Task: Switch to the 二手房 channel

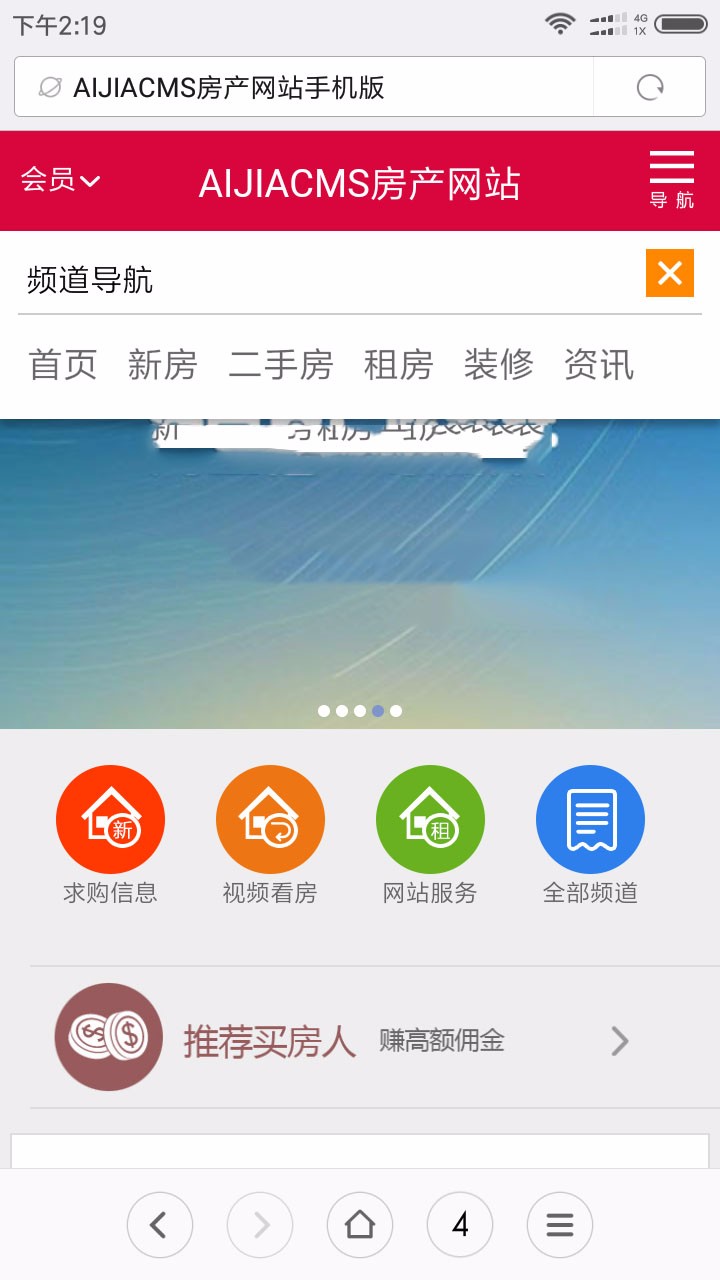Action: [280, 366]
